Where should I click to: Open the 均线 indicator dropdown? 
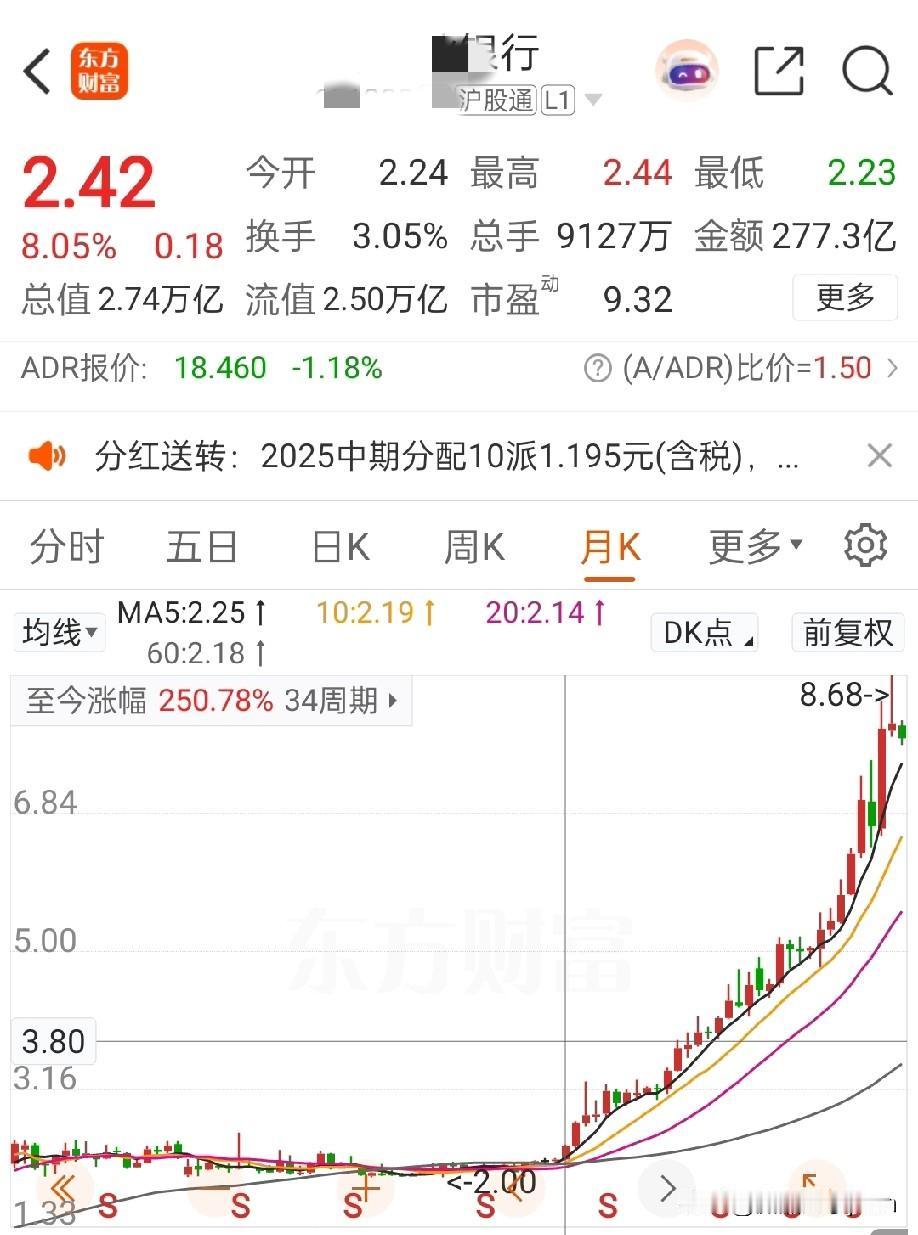point(58,631)
